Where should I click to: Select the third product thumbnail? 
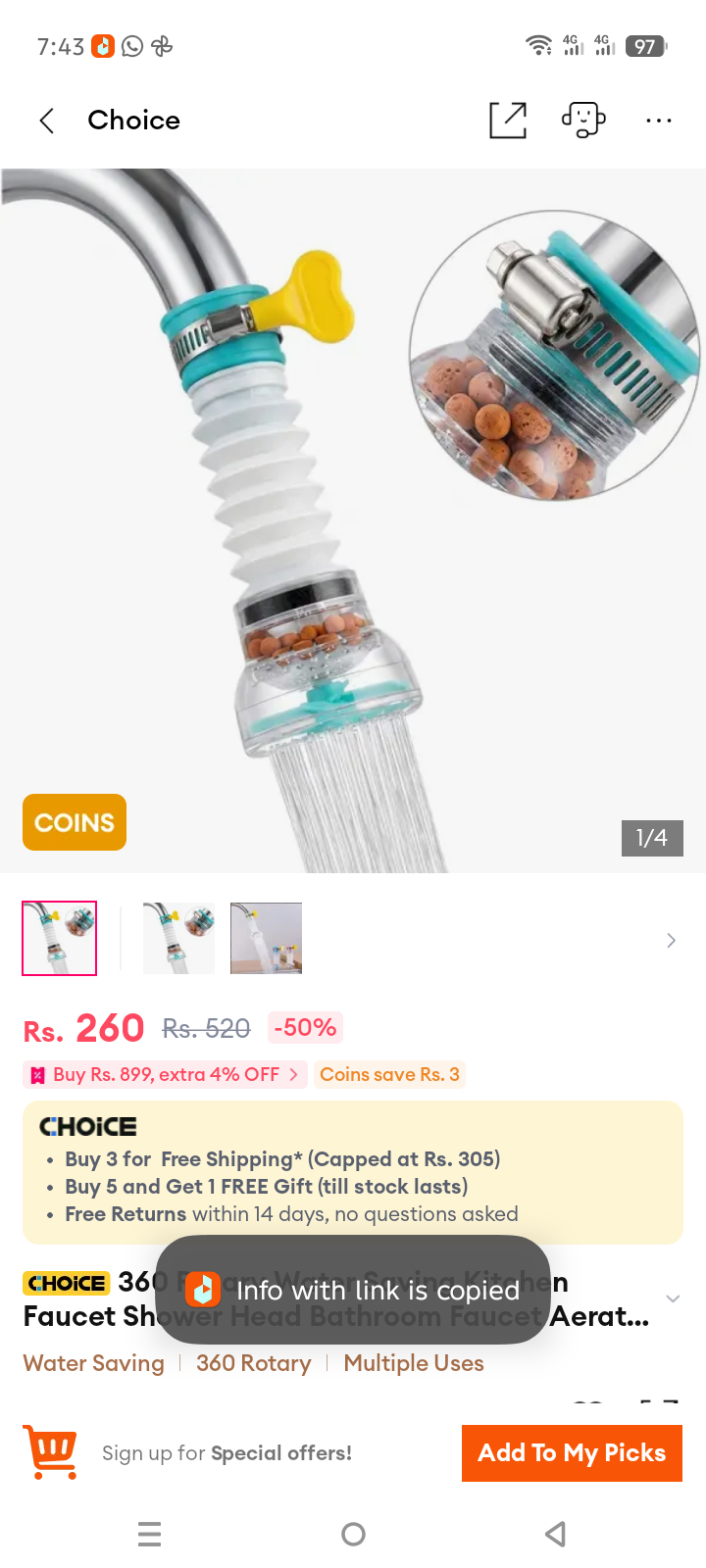click(x=266, y=938)
